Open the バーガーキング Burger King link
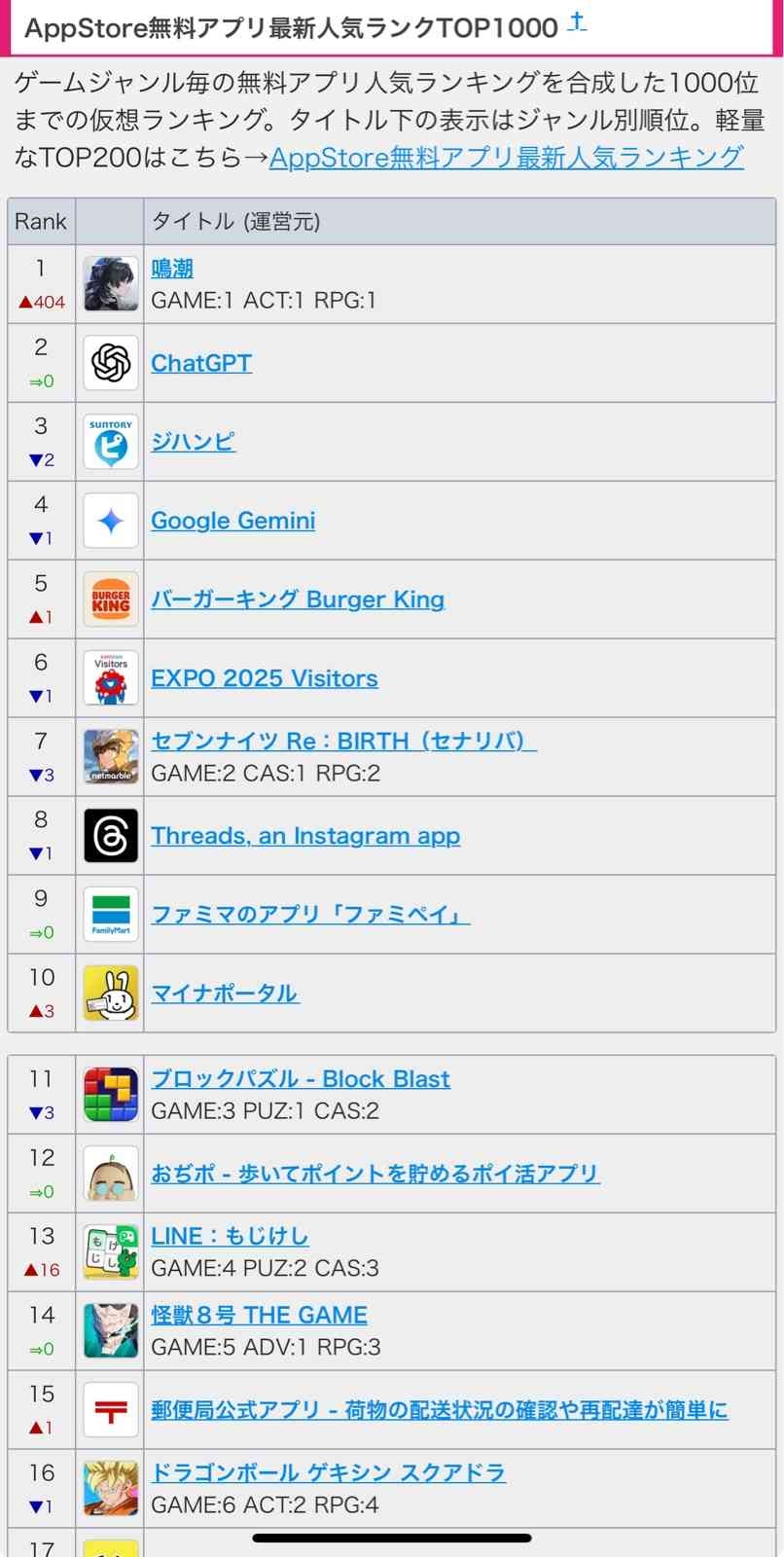784x1557 pixels. (297, 599)
